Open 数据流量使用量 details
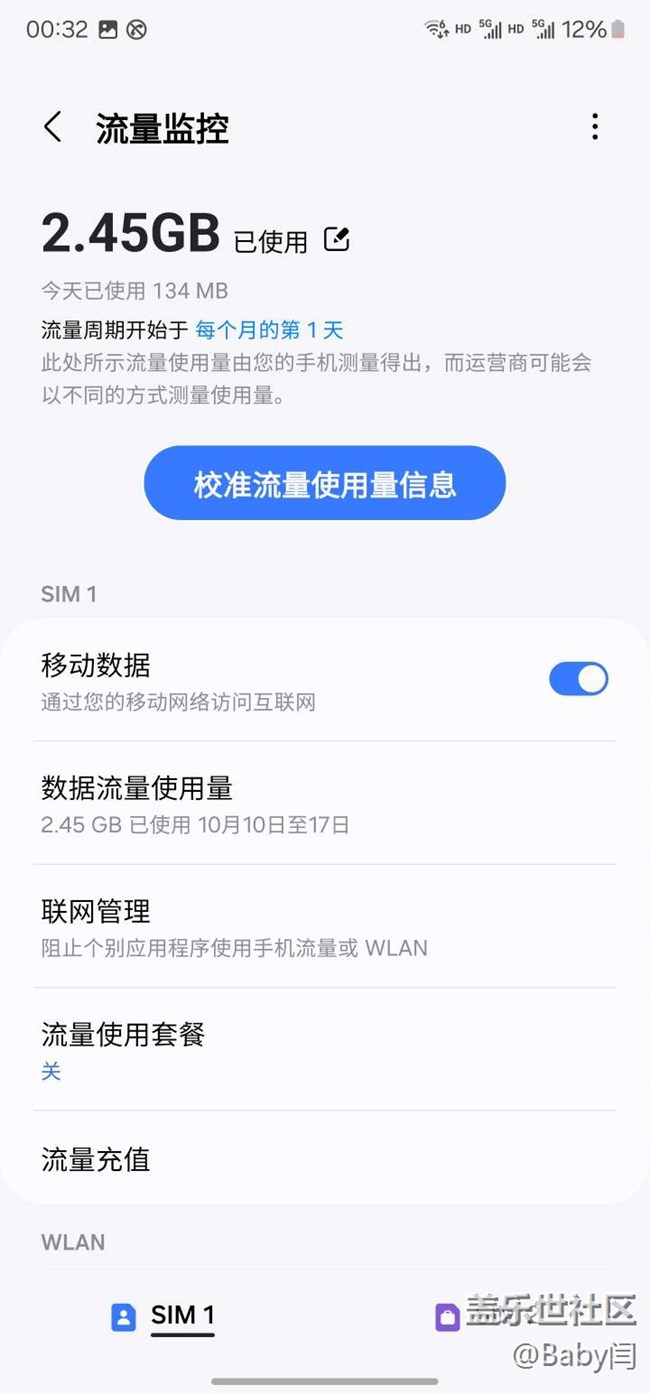Screen dimensions: 650x1394 [325, 803]
